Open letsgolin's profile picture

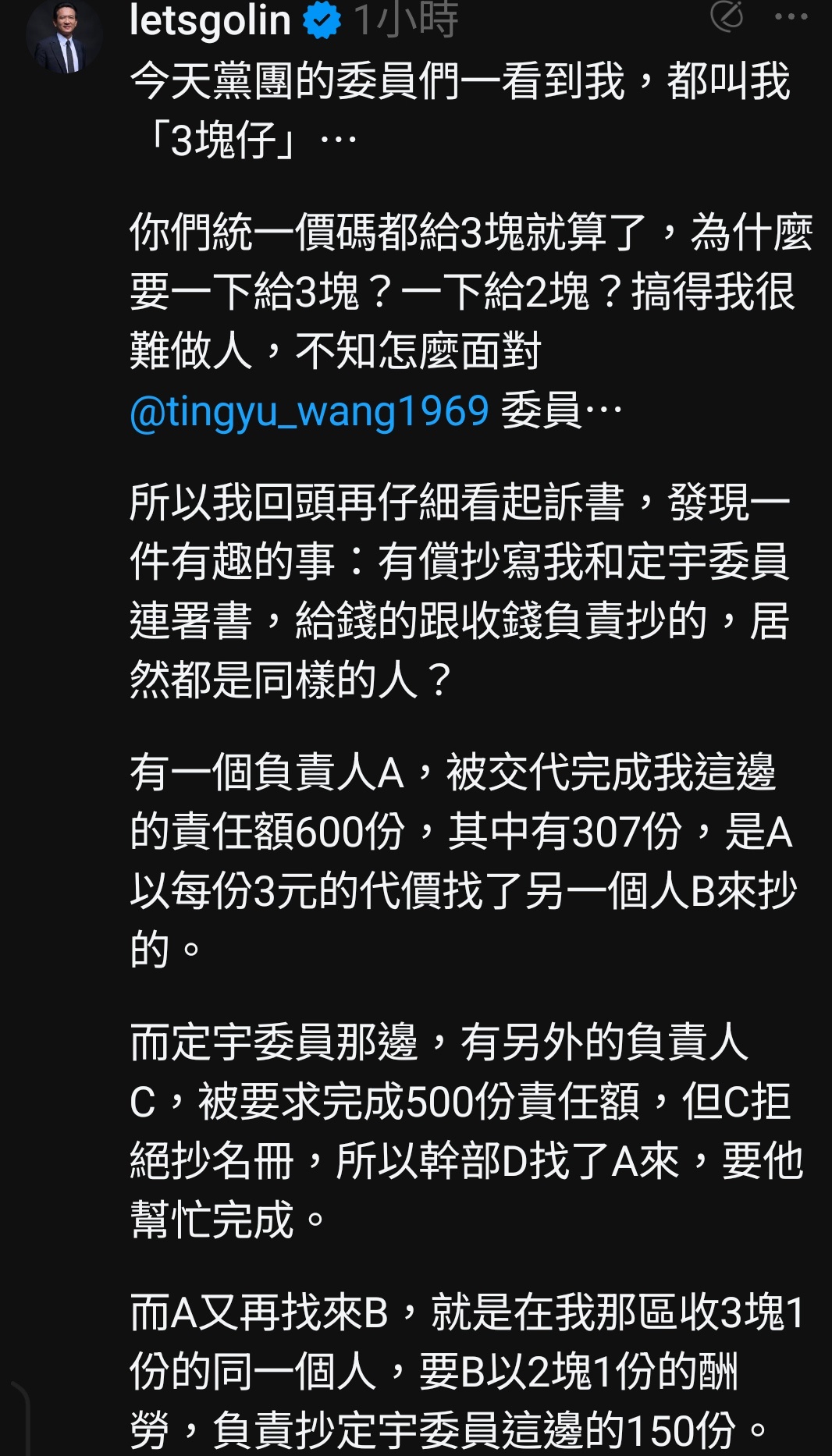[x=65, y=37]
